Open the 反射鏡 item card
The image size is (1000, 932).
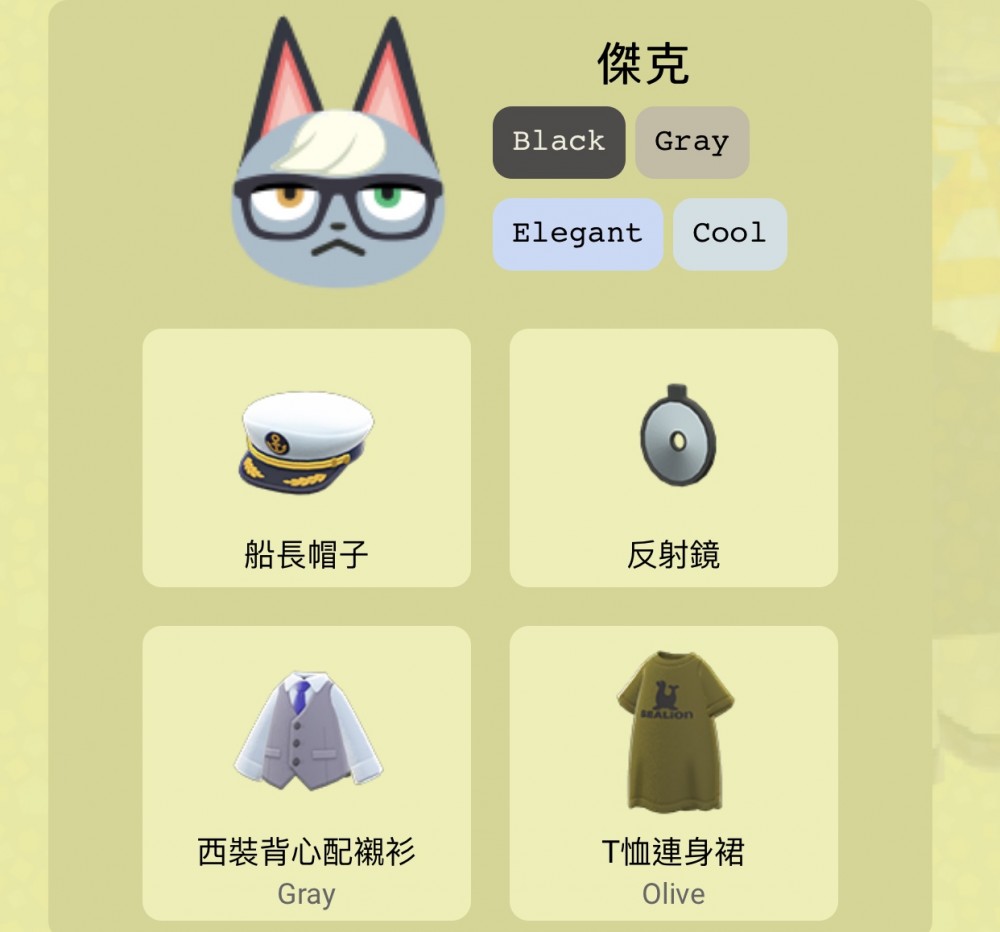point(673,458)
